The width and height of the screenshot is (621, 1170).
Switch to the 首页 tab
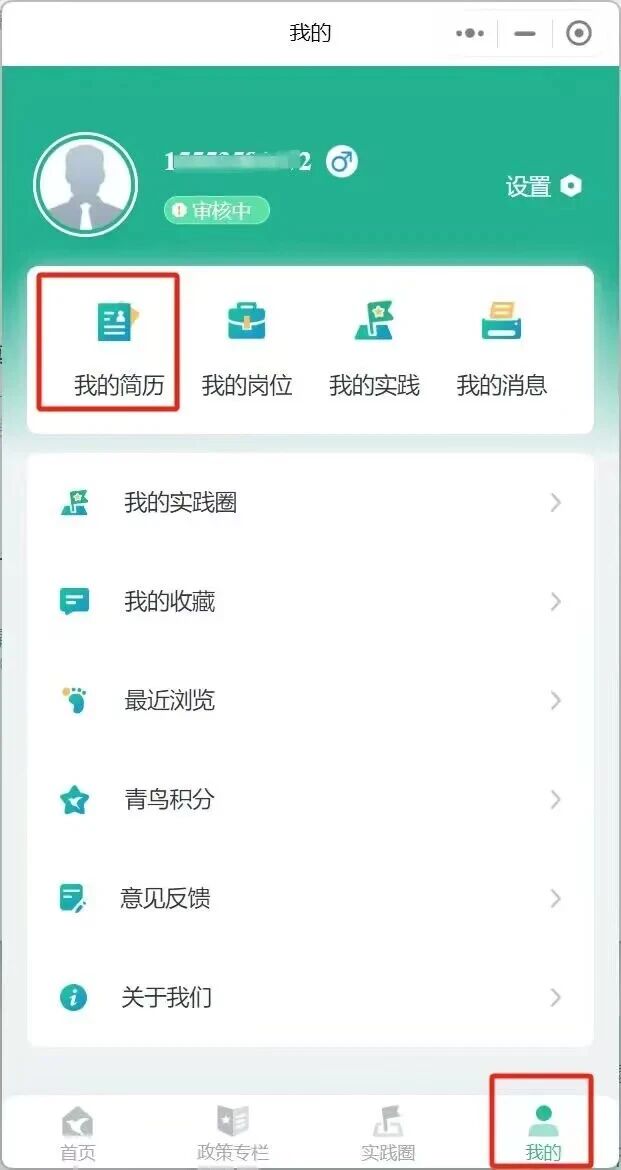click(77, 1133)
